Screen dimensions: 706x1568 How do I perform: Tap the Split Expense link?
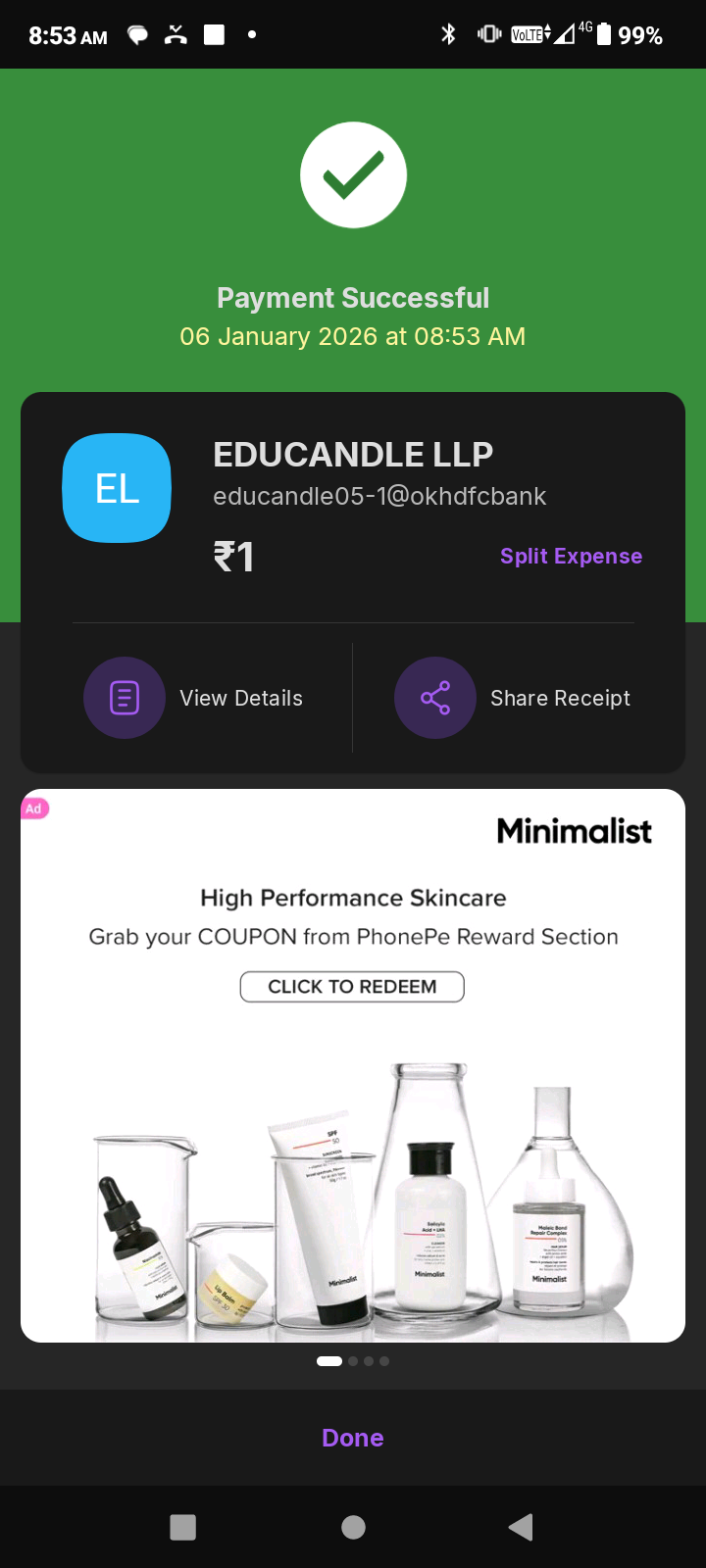(x=571, y=556)
